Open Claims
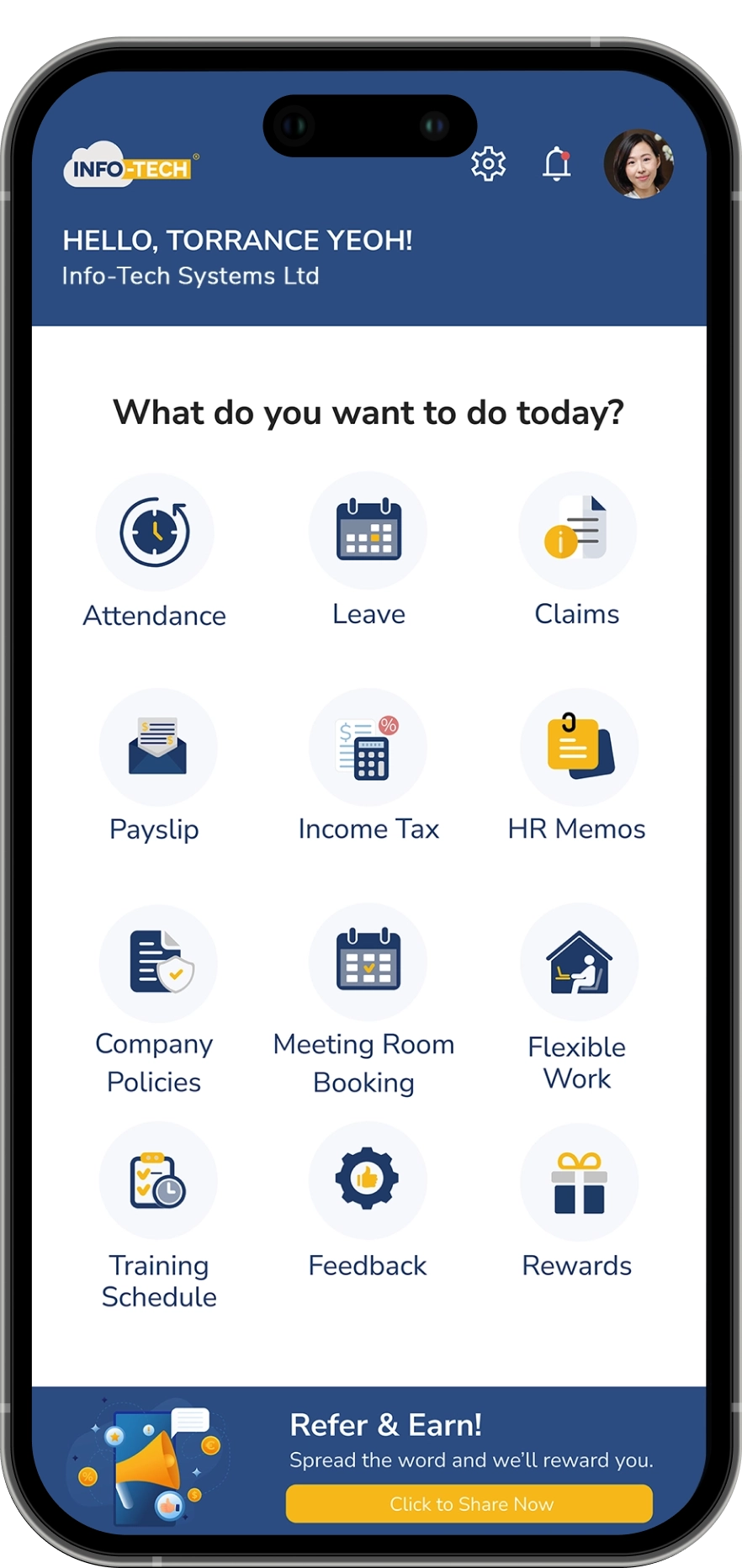 577,531
